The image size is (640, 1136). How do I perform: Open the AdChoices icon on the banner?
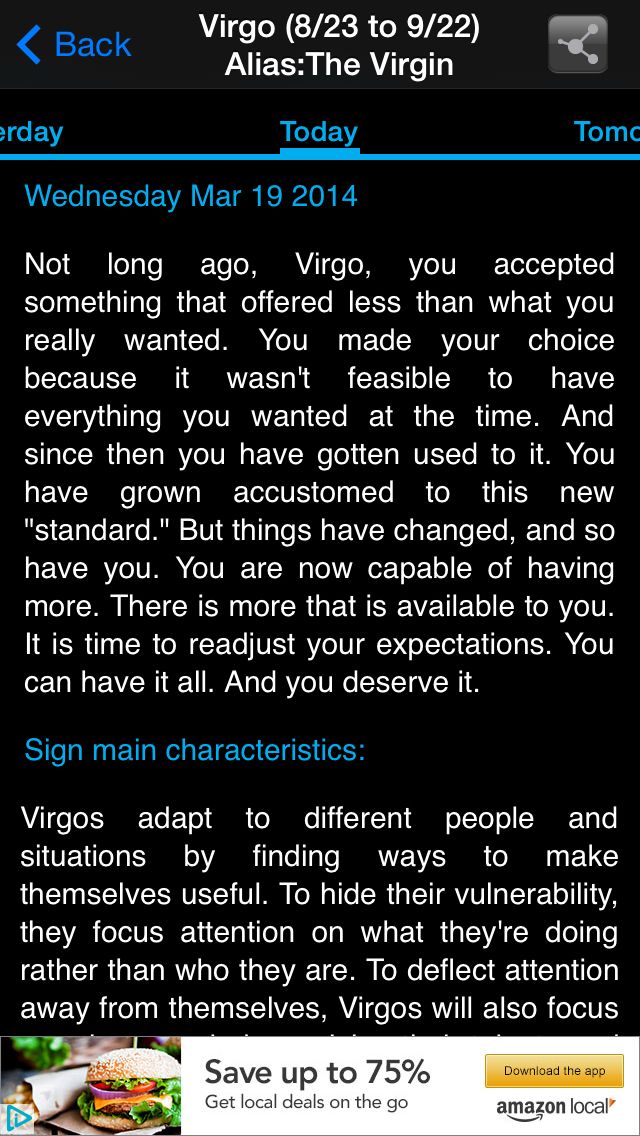[x=15, y=1117]
